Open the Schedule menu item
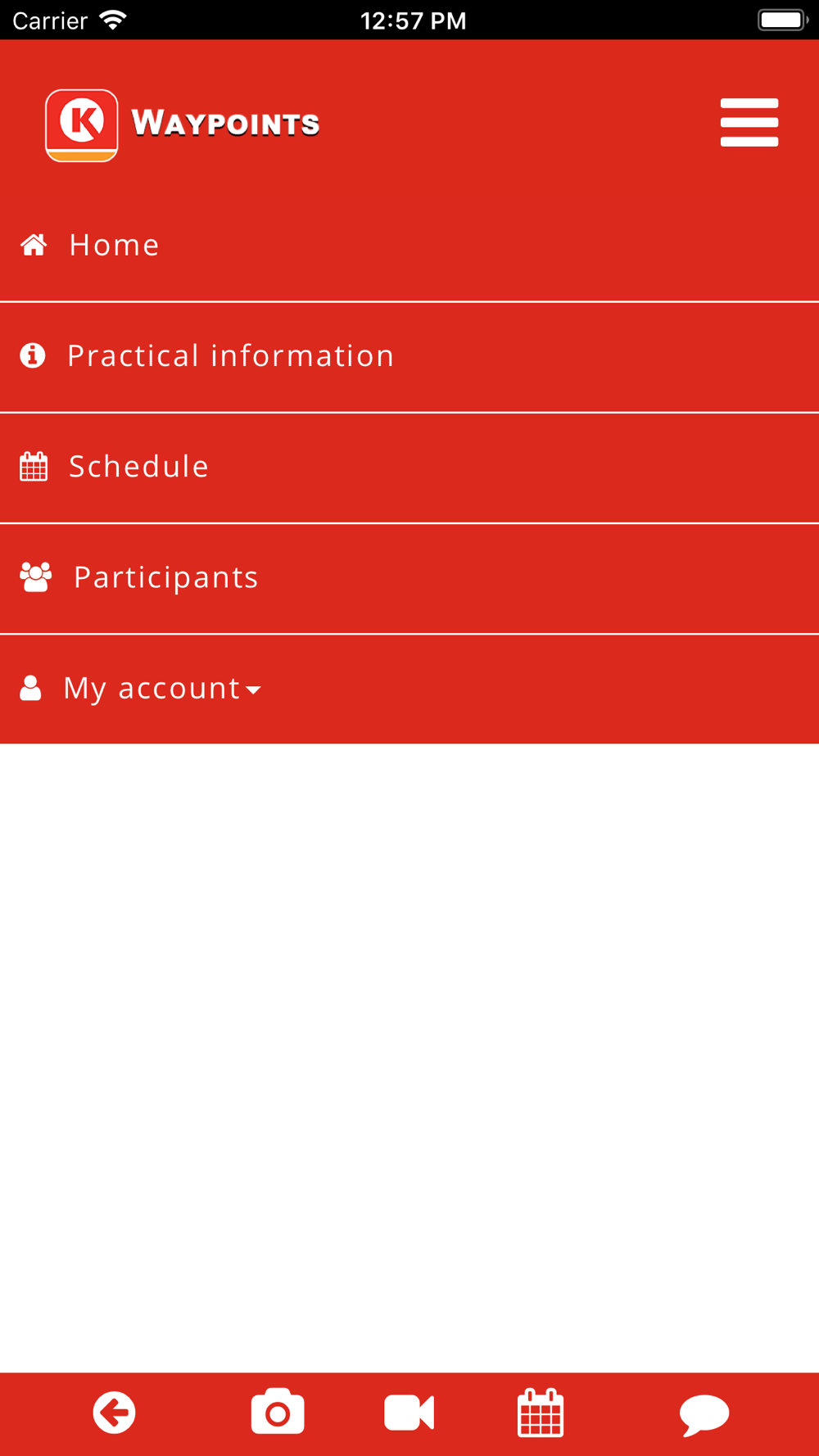The width and height of the screenshot is (819, 1456). tap(409, 468)
